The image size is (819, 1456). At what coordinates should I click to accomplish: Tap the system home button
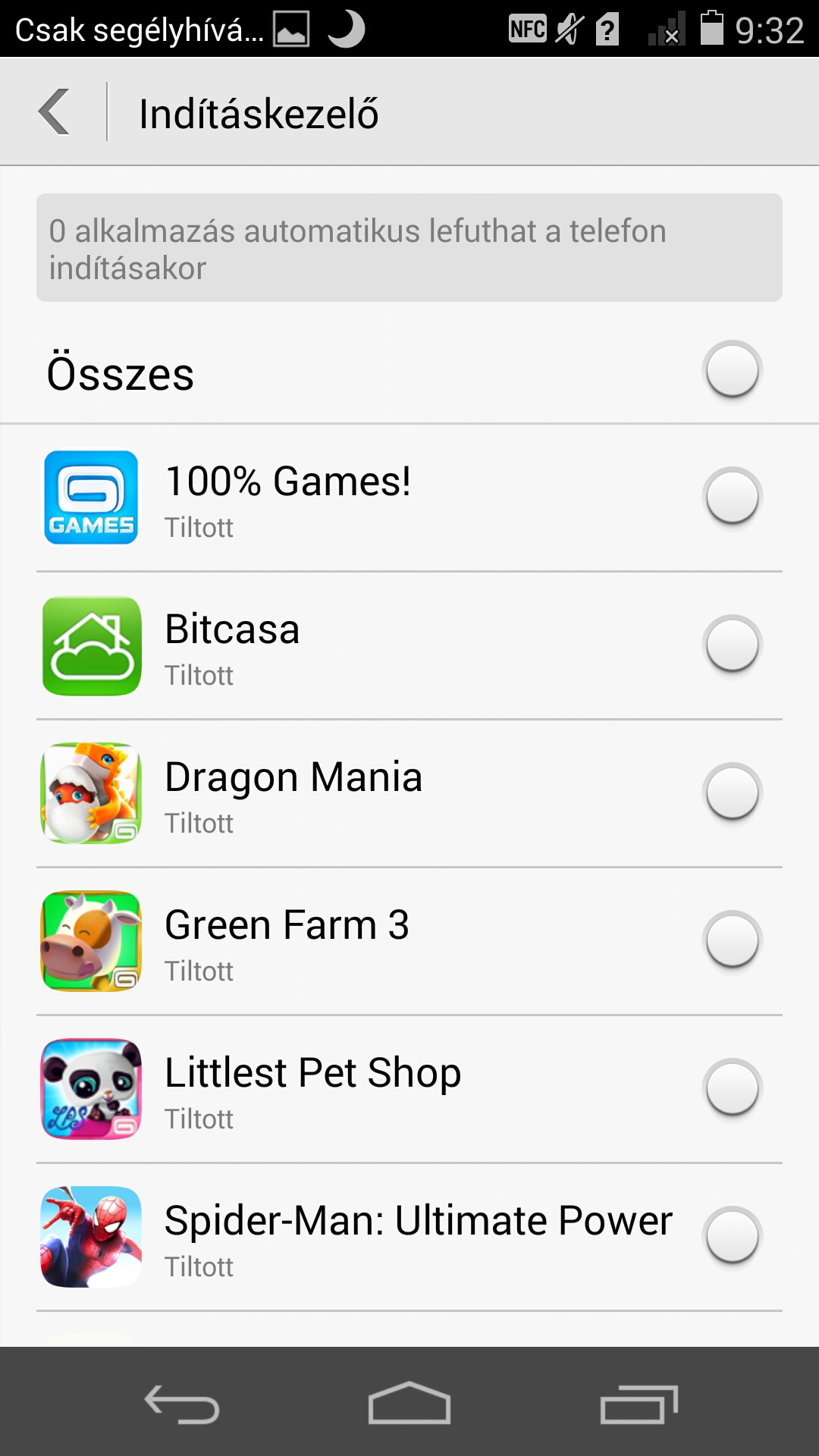pos(409,1403)
